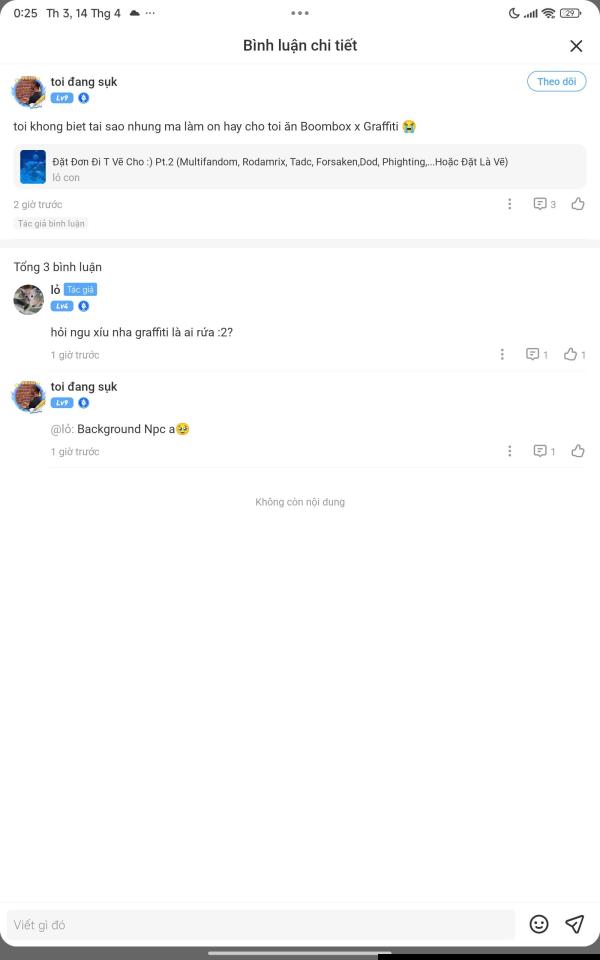Like the Background Npc comment
The height and width of the screenshot is (960, 600).
[x=578, y=451]
